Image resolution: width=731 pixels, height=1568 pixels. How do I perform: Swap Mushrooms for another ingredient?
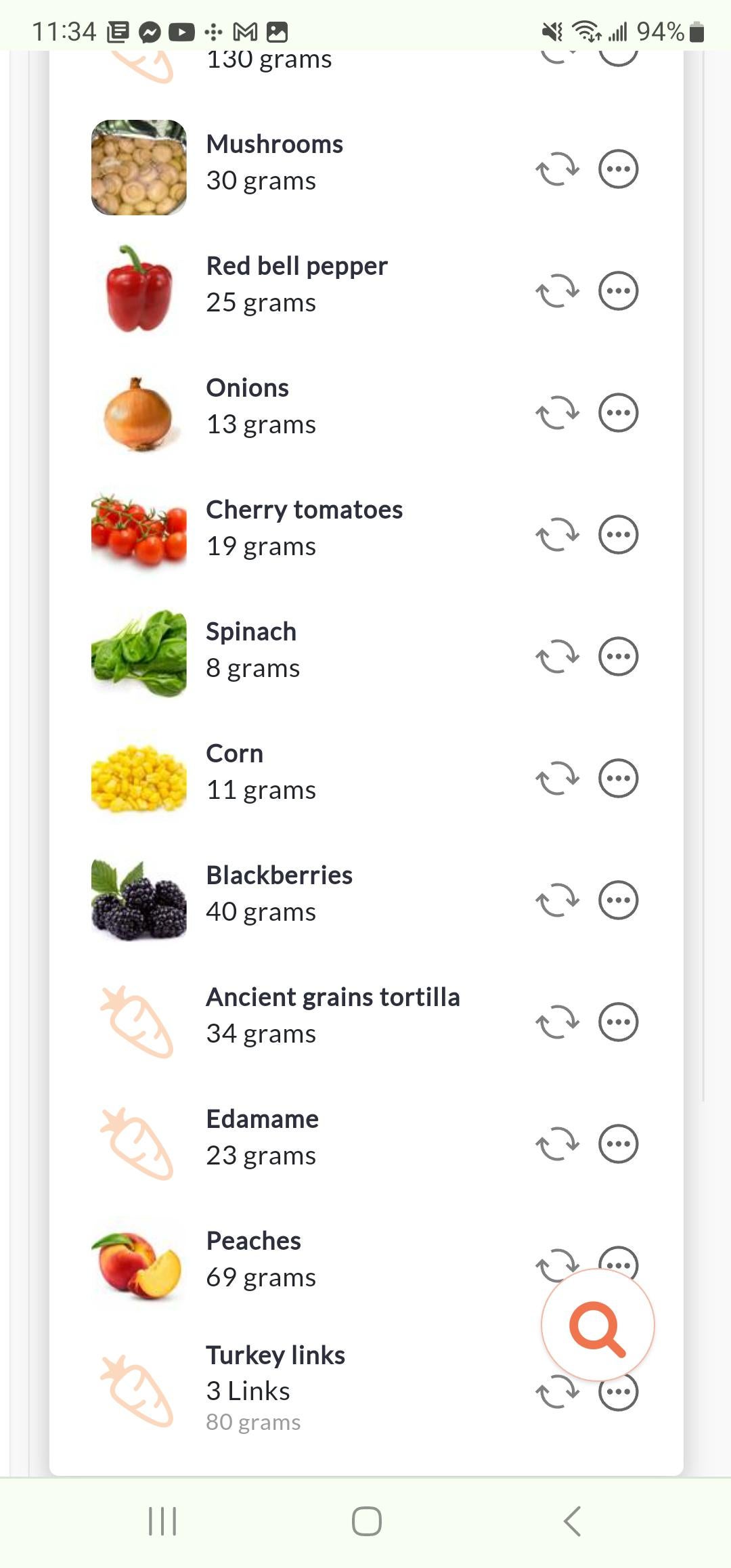click(x=557, y=169)
